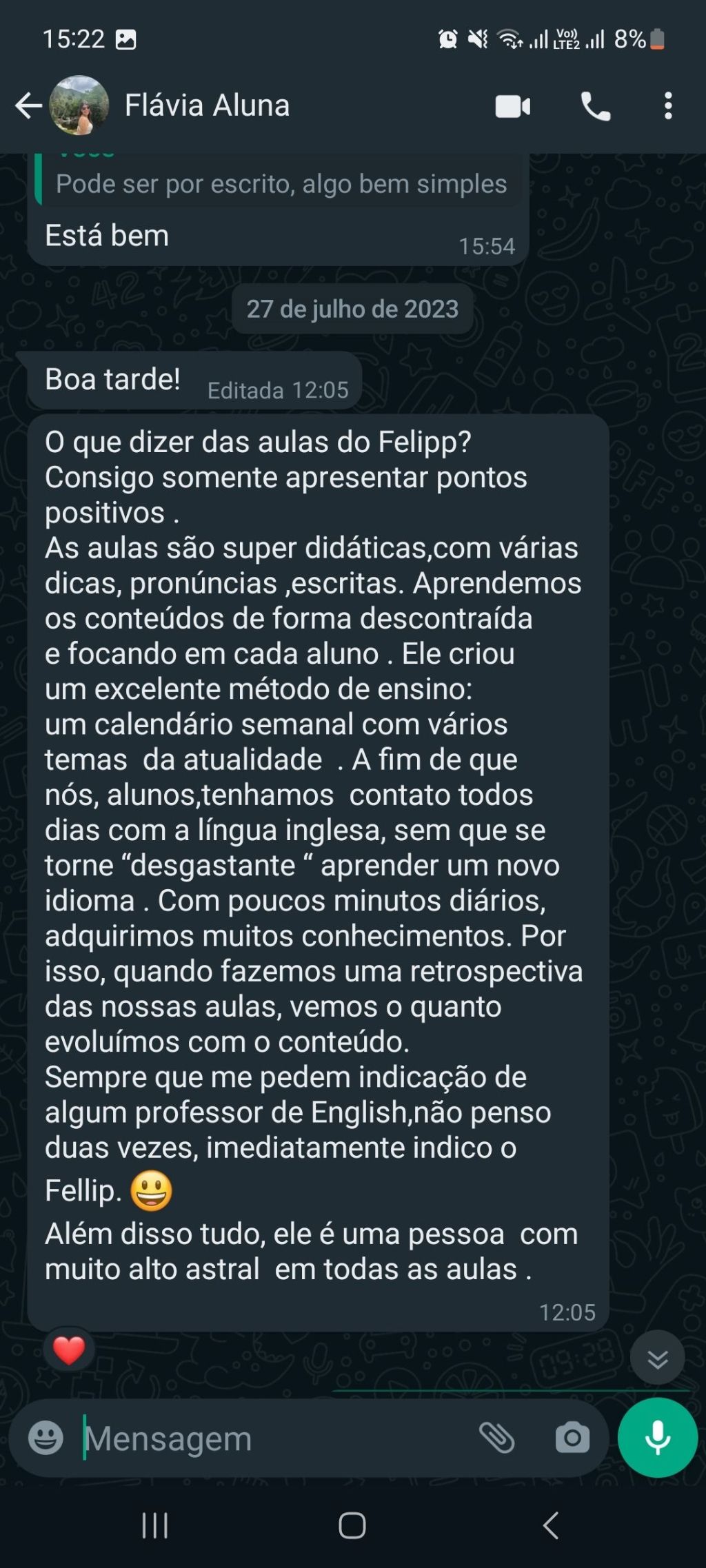Start a video call with Flávia Aluna
706x1568 pixels.
pos(513,107)
